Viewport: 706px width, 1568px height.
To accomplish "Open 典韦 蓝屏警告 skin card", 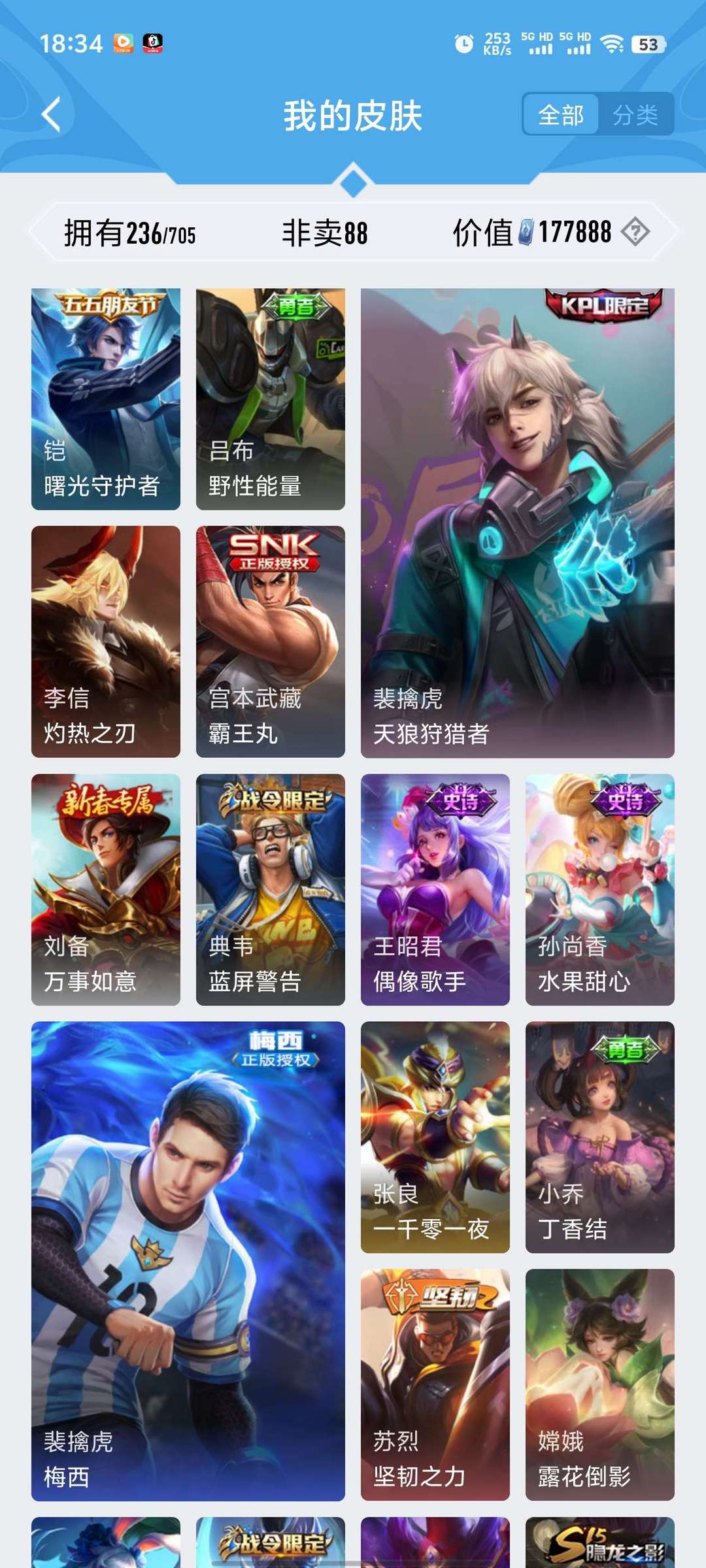I will point(271,890).
